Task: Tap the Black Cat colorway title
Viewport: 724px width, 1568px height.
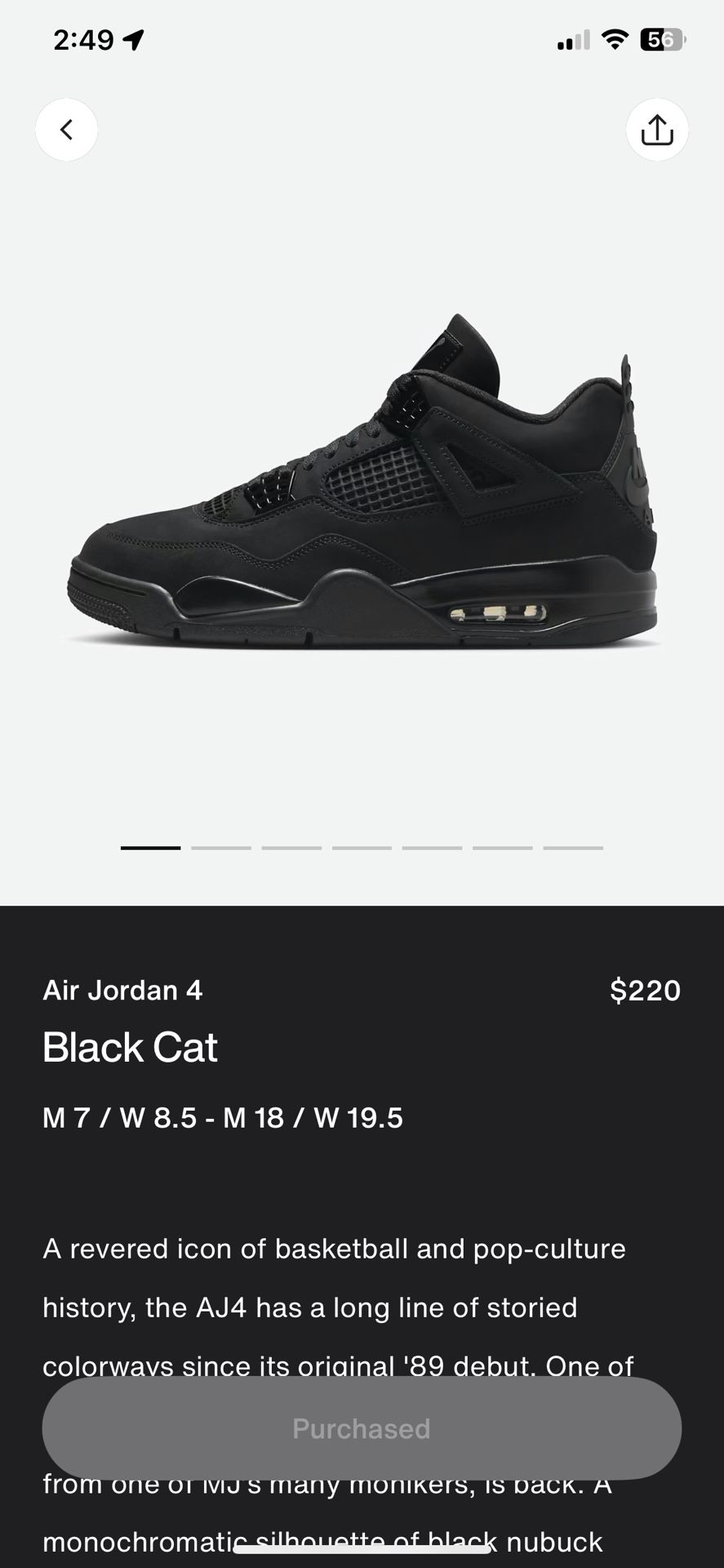Action: (x=130, y=1048)
